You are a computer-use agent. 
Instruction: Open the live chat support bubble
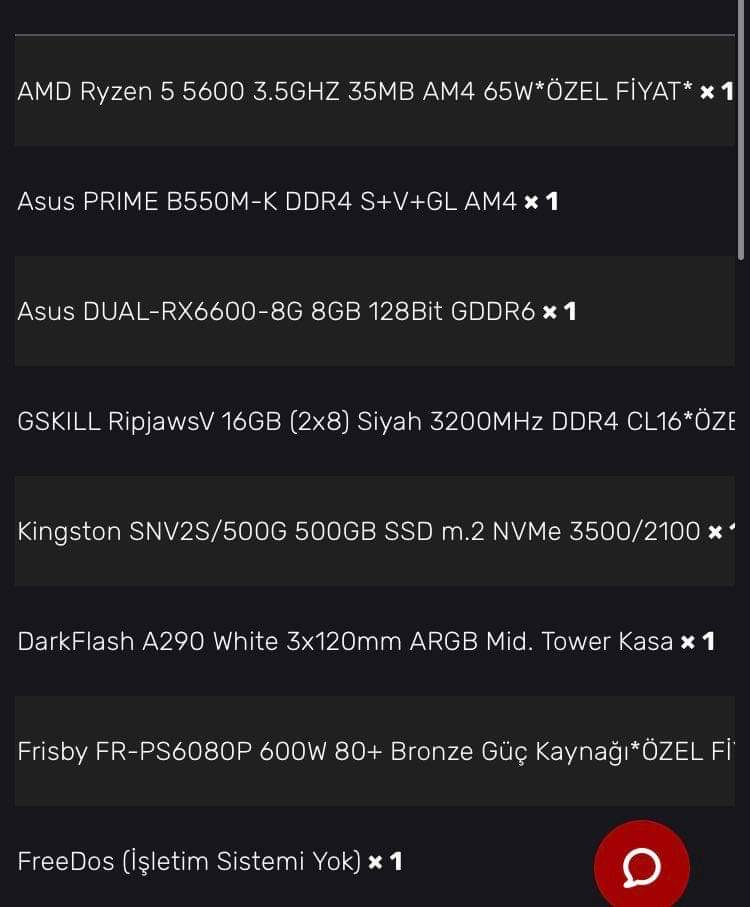tap(641, 866)
